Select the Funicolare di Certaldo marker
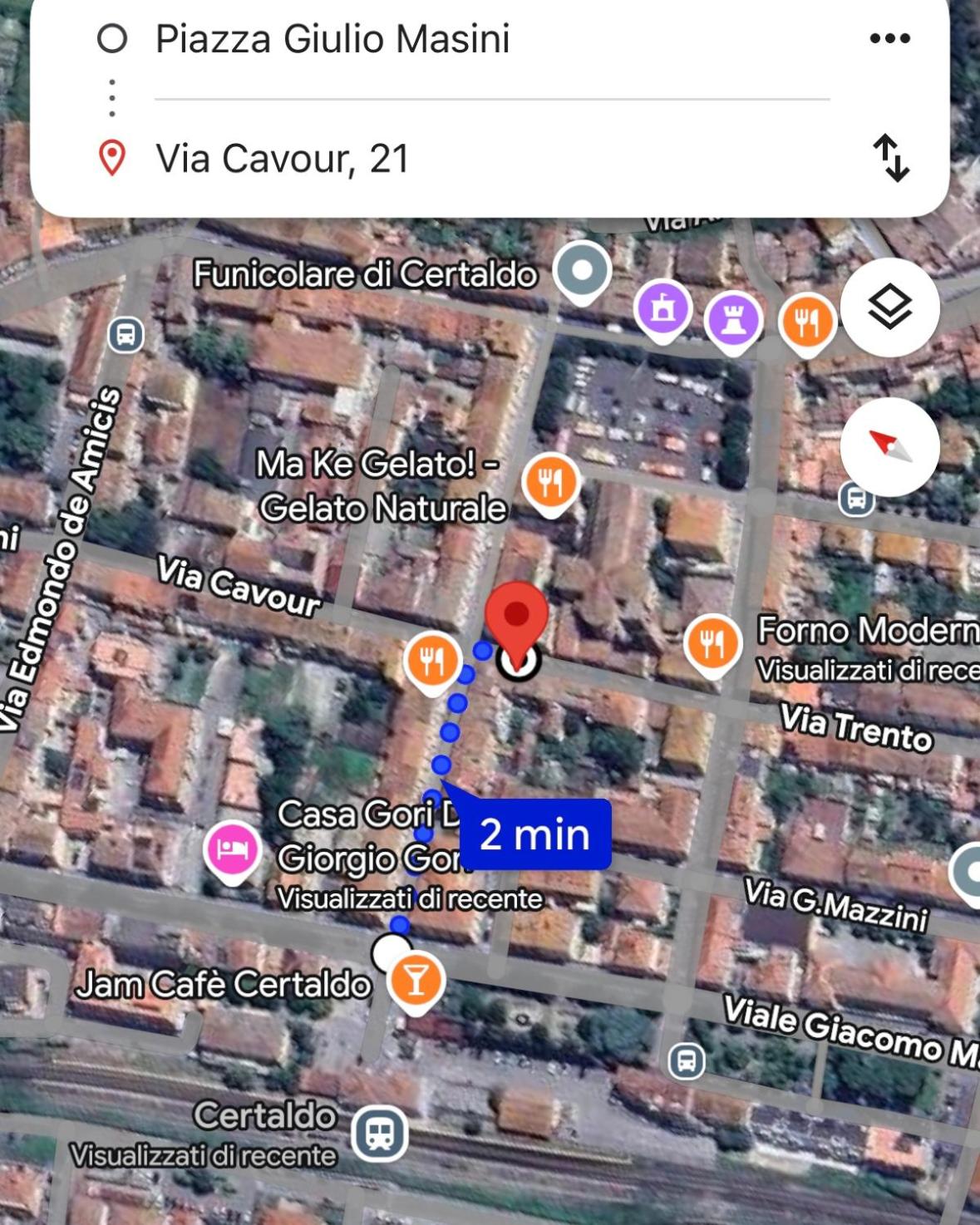This screenshot has width=980, height=1225. (581, 270)
